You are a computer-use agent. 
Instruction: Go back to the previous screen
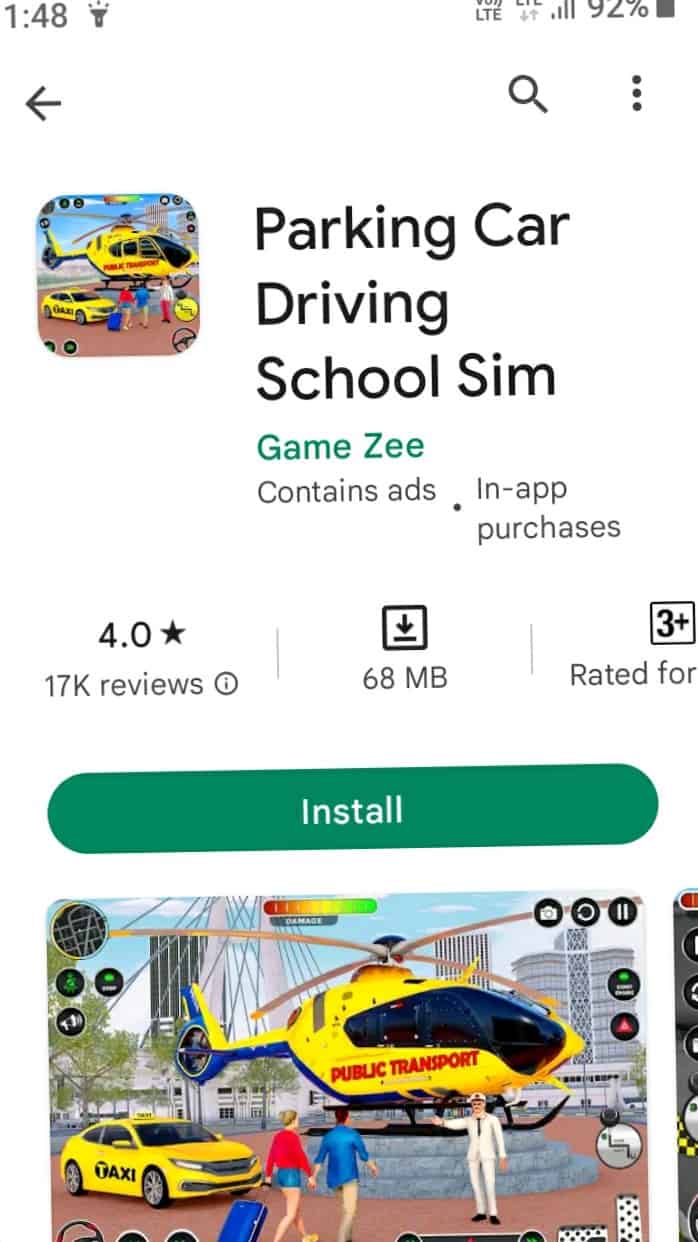click(43, 103)
